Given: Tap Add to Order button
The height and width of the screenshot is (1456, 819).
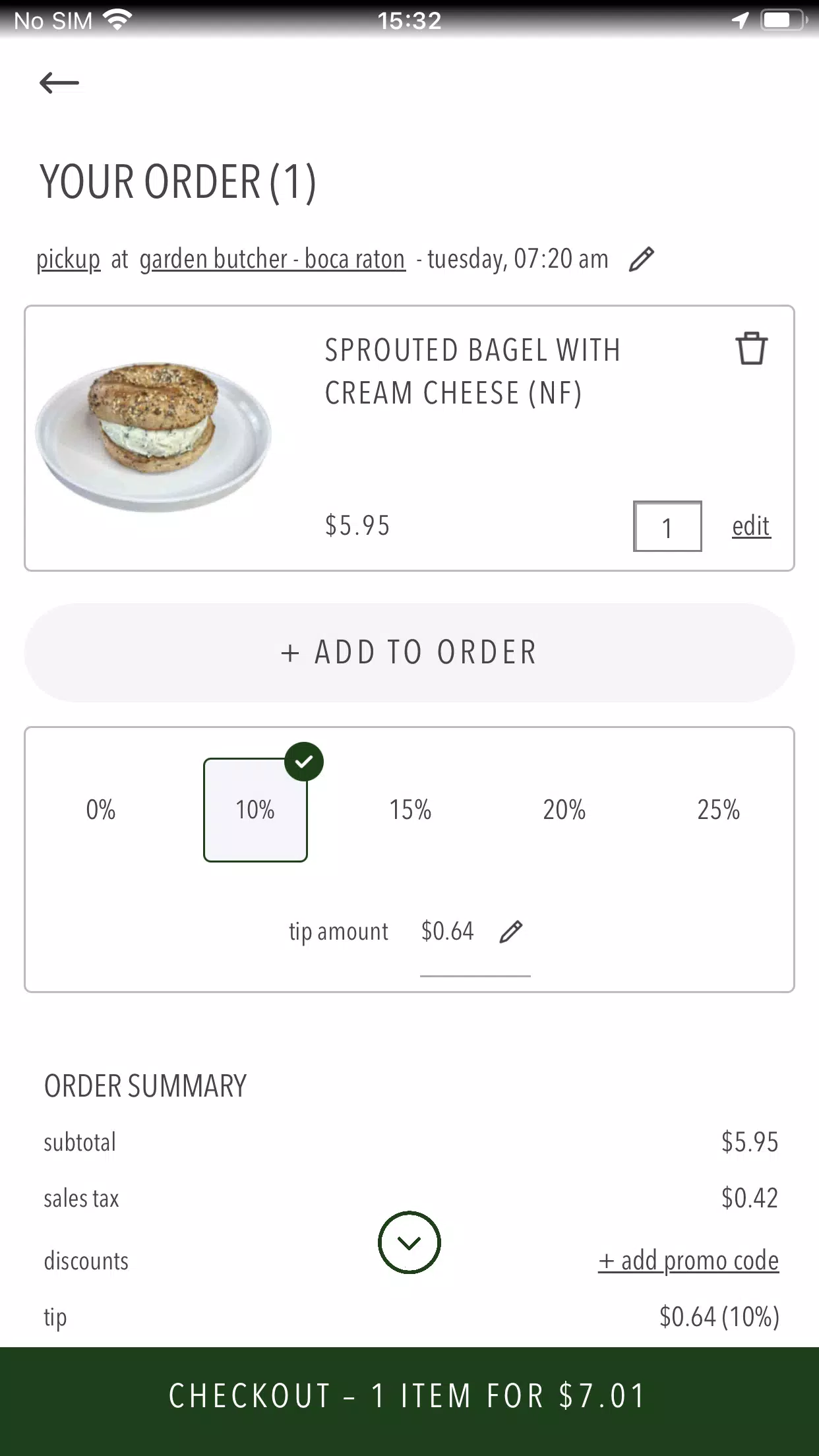Looking at the screenshot, I should (409, 652).
